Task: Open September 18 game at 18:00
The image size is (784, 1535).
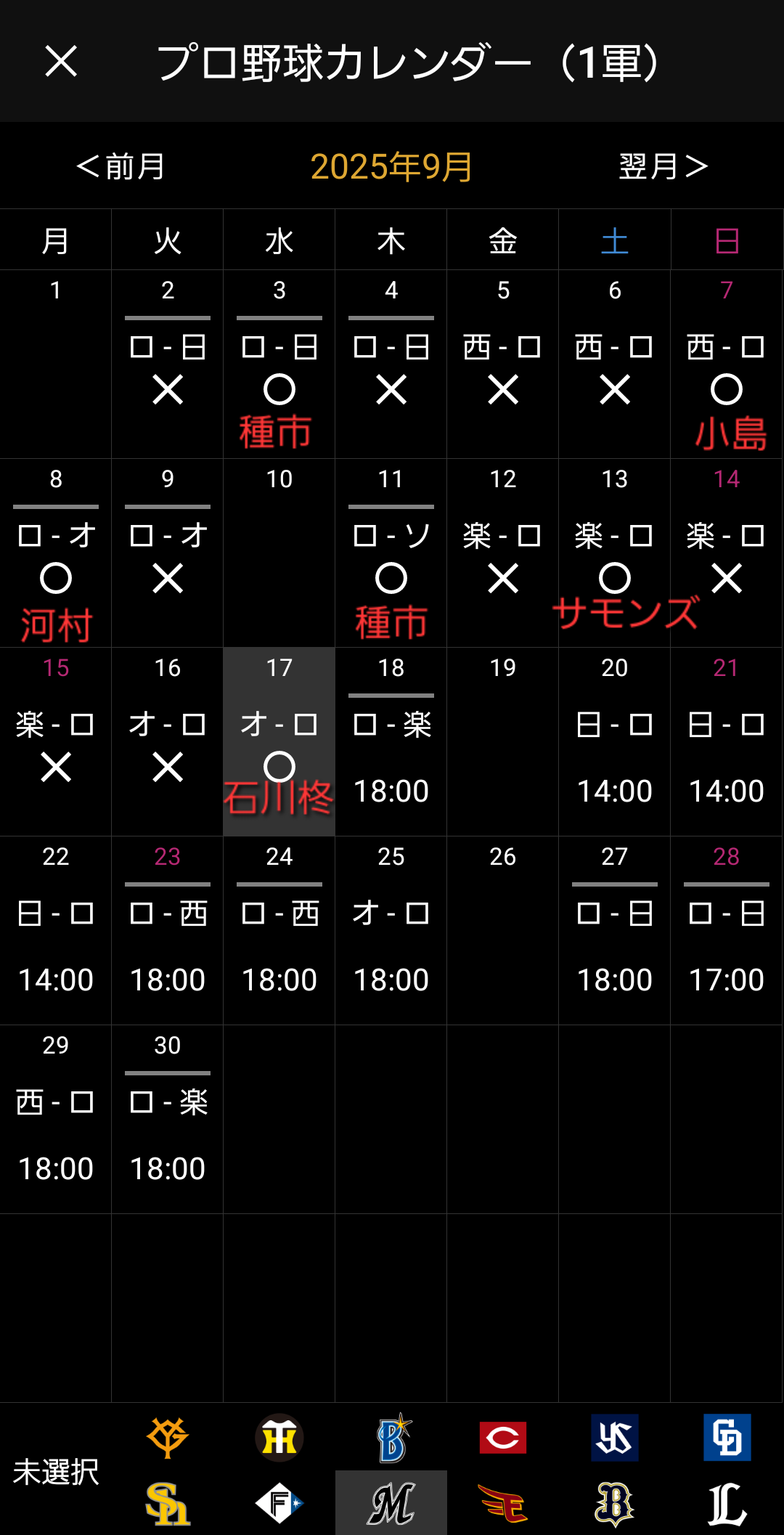Action: (391, 741)
